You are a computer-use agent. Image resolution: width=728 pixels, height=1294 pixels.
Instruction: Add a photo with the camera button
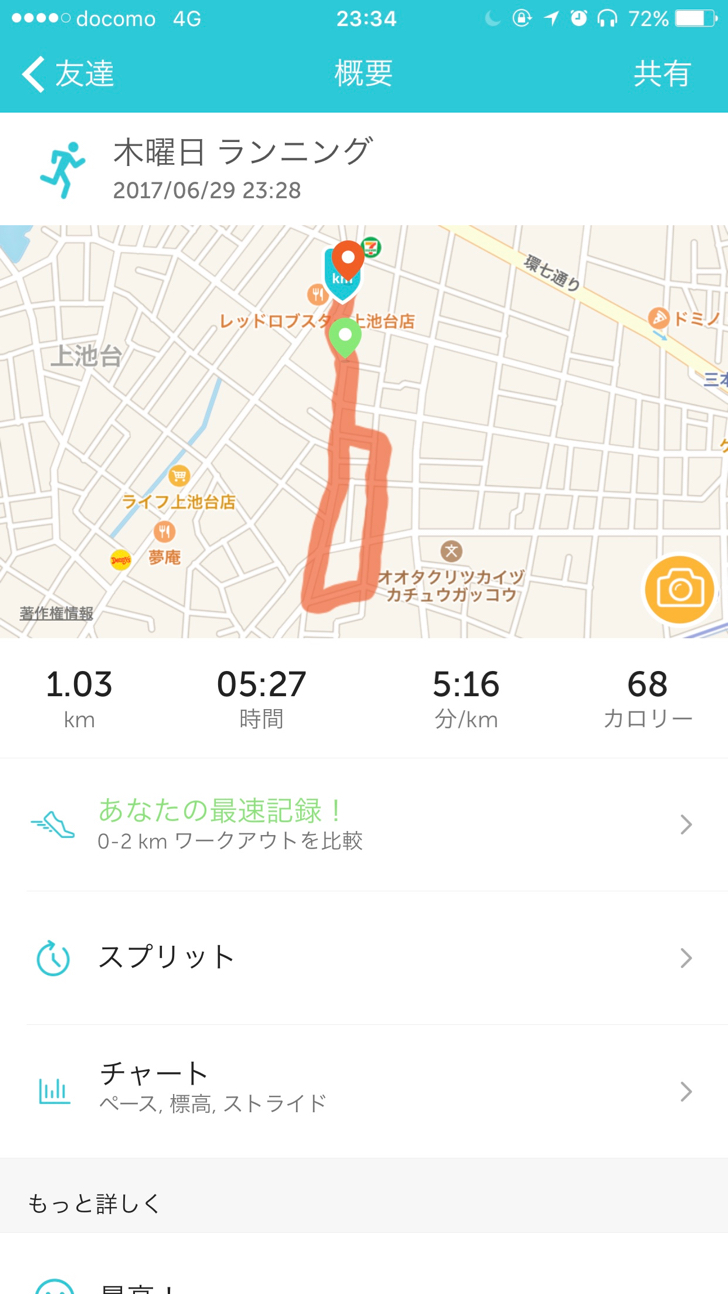pyautogui.click(x=680, y=589)
